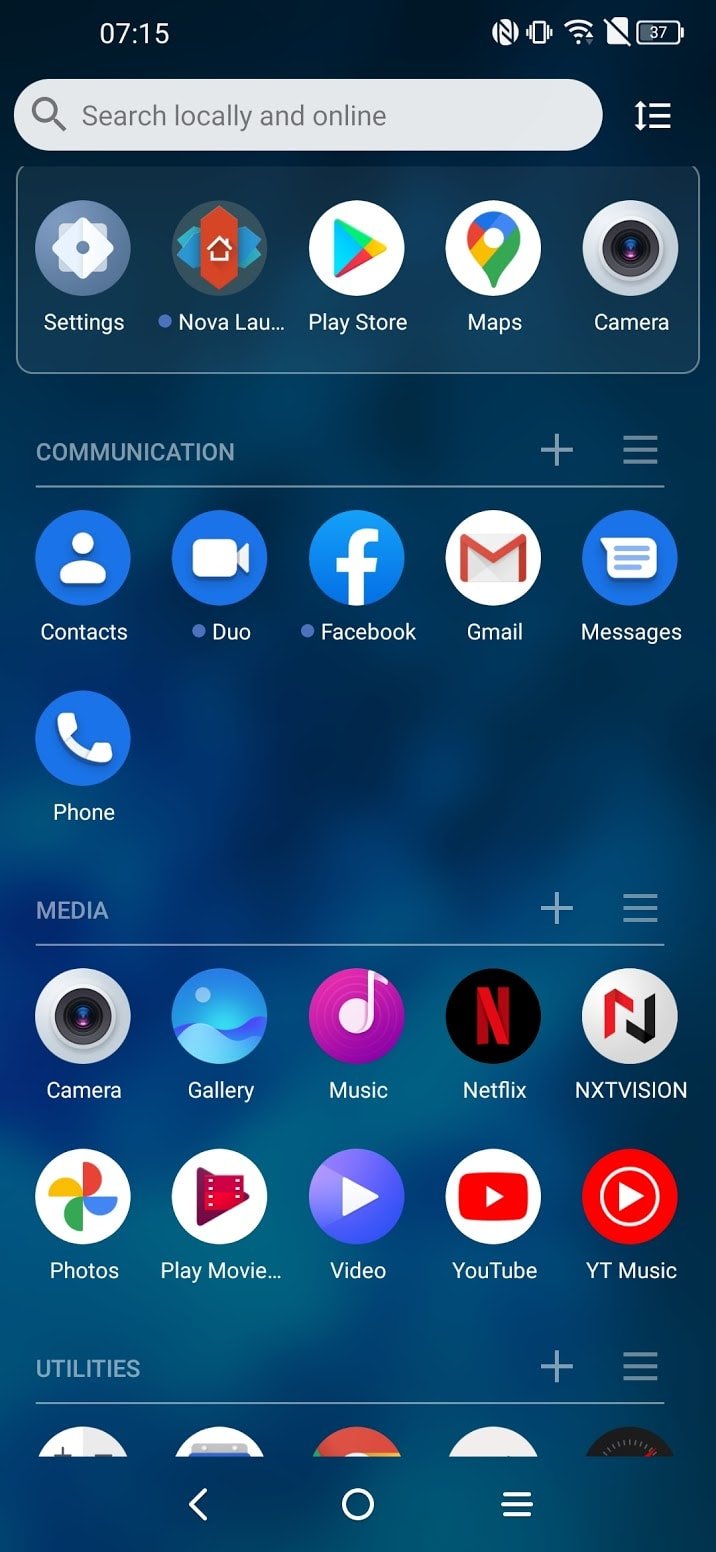Add an app to the Communication category
Image resolution: width=716 pixels, height=1552 pixels.
coord(557,451)
